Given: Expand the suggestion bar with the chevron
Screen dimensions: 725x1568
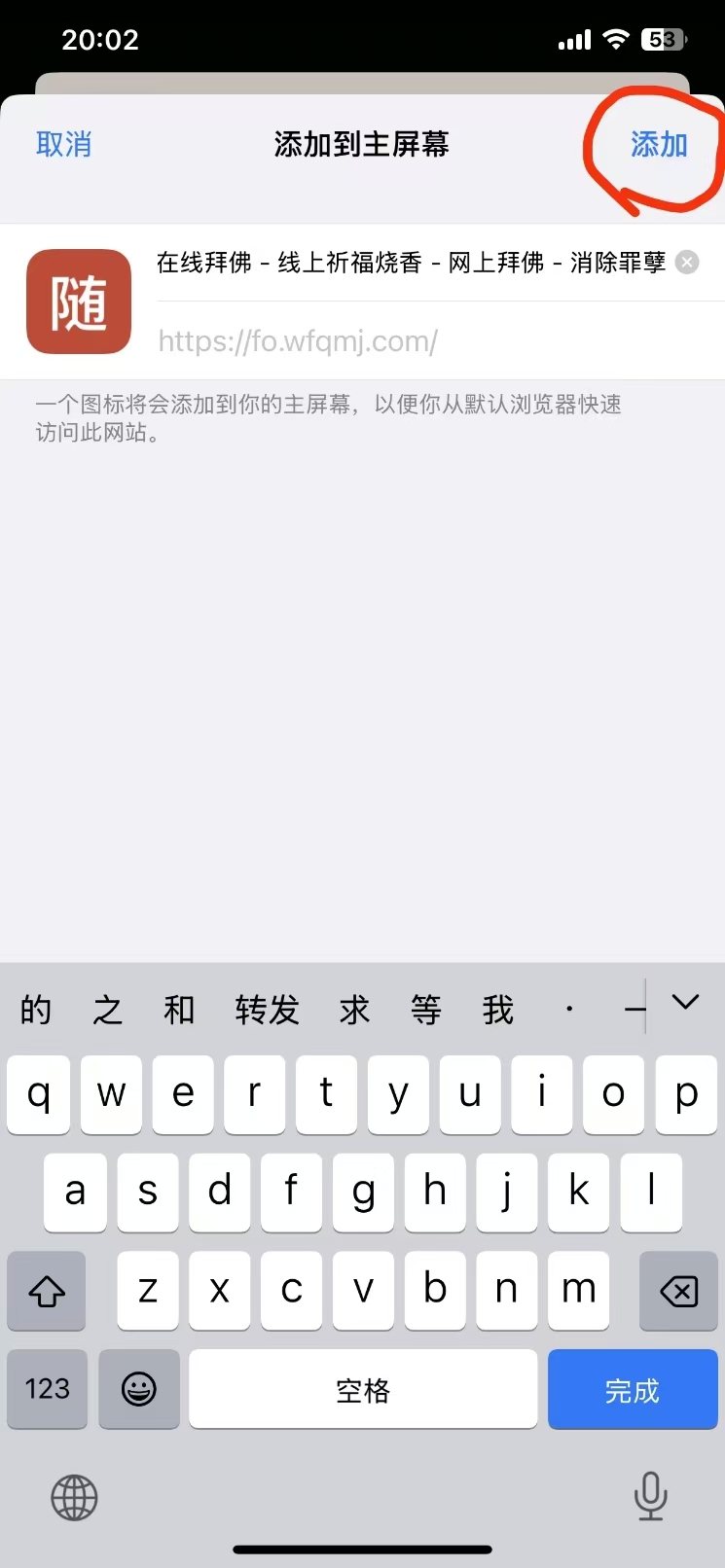Looking at the screenshot, I should (686, 1002).
